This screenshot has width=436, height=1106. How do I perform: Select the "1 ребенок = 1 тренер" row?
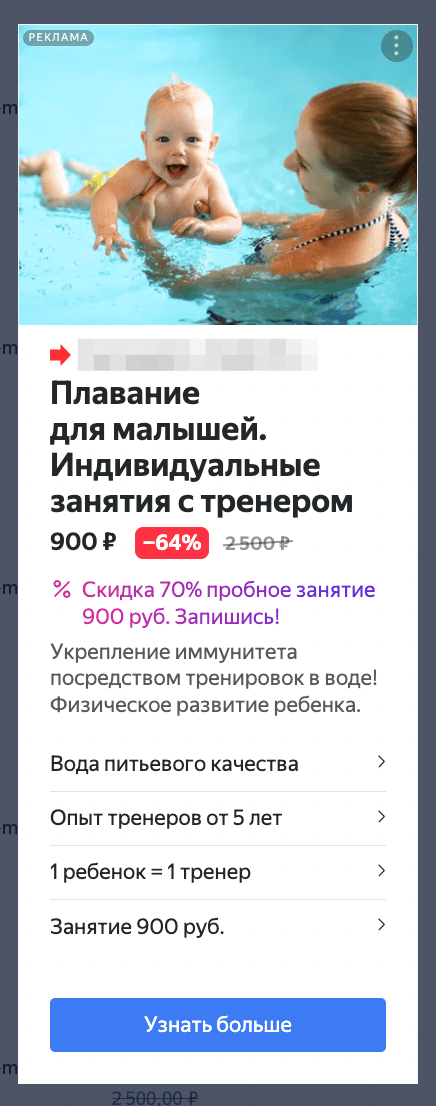point(218,873)
